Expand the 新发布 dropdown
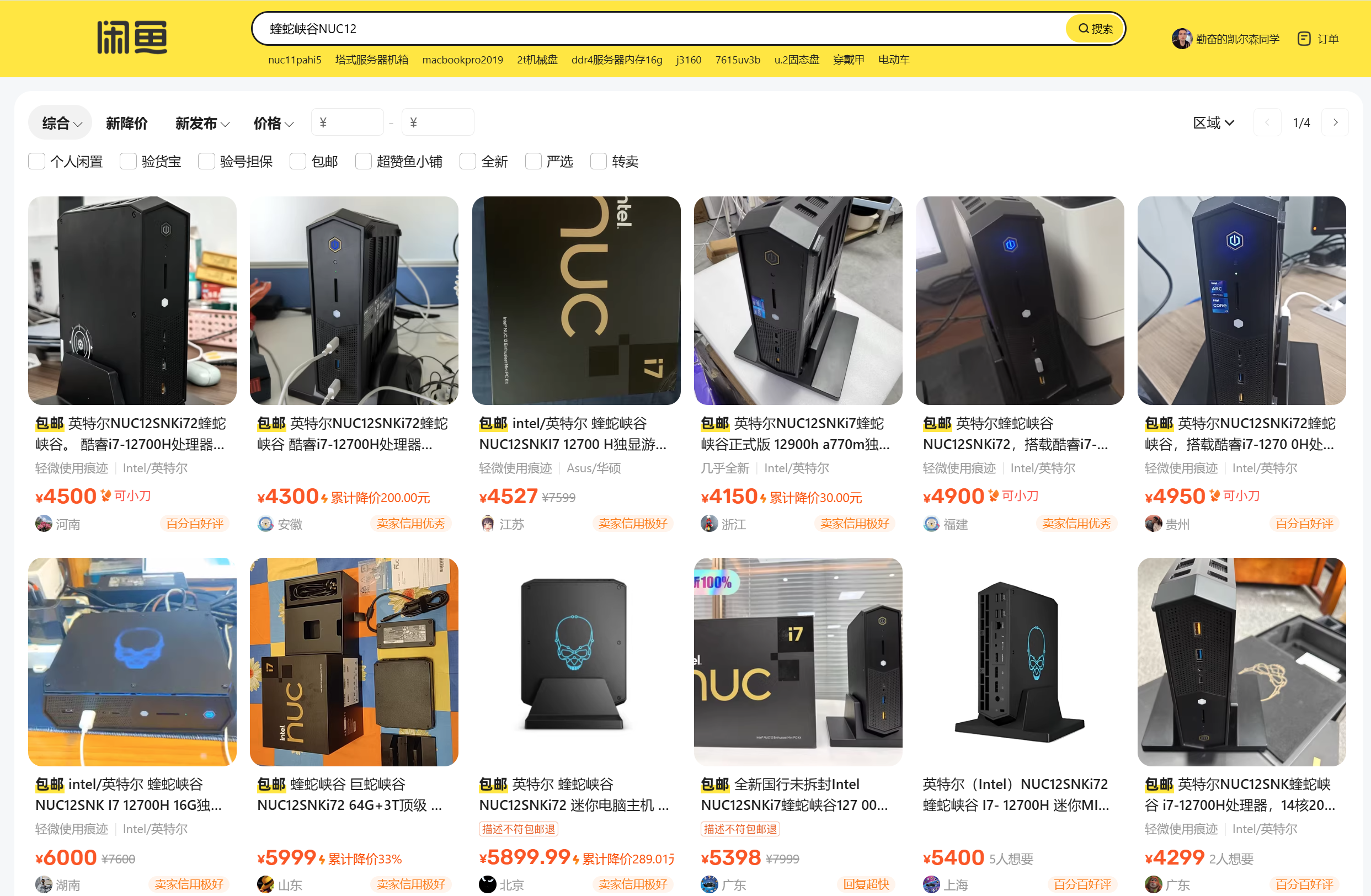1371x896 pixels. point(202,122)
